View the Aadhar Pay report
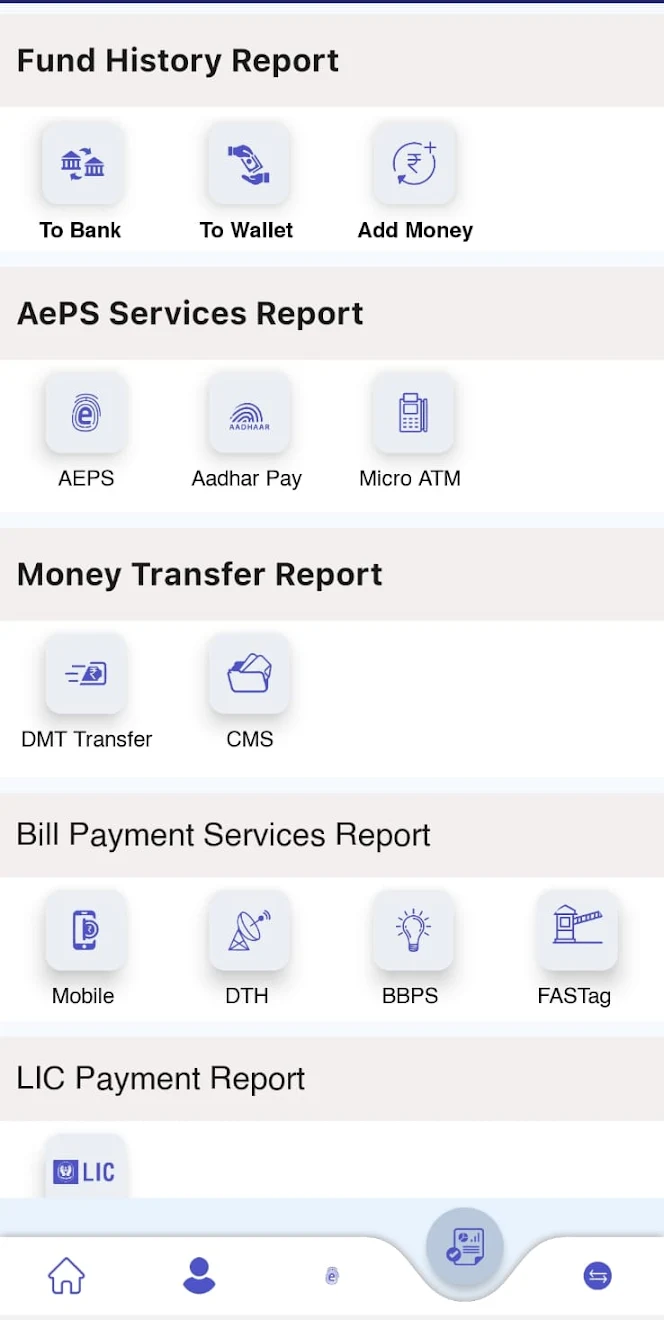Image resolution: width=664 pixels, height=1320 pixels. click(x=248, y=414)
